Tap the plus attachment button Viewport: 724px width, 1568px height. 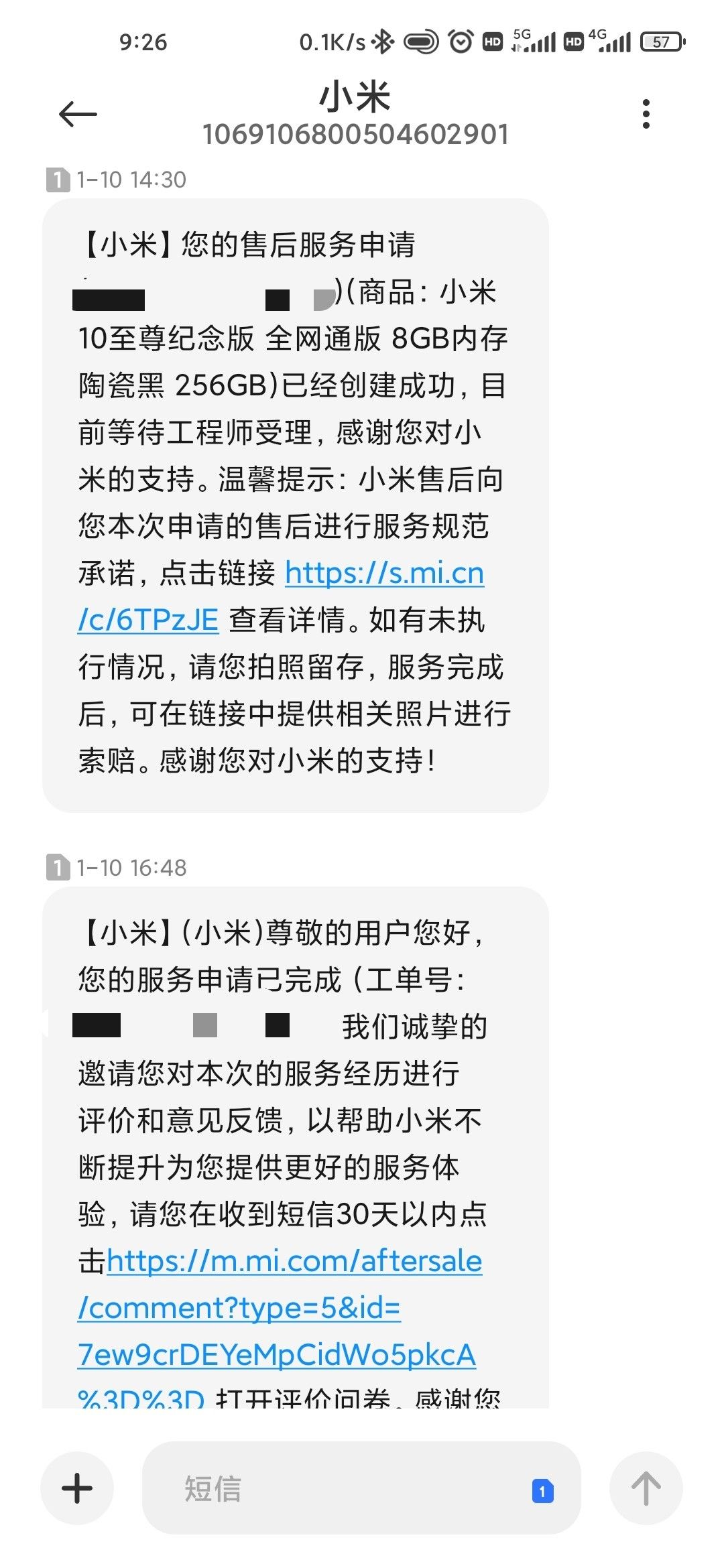[77, 1488]
